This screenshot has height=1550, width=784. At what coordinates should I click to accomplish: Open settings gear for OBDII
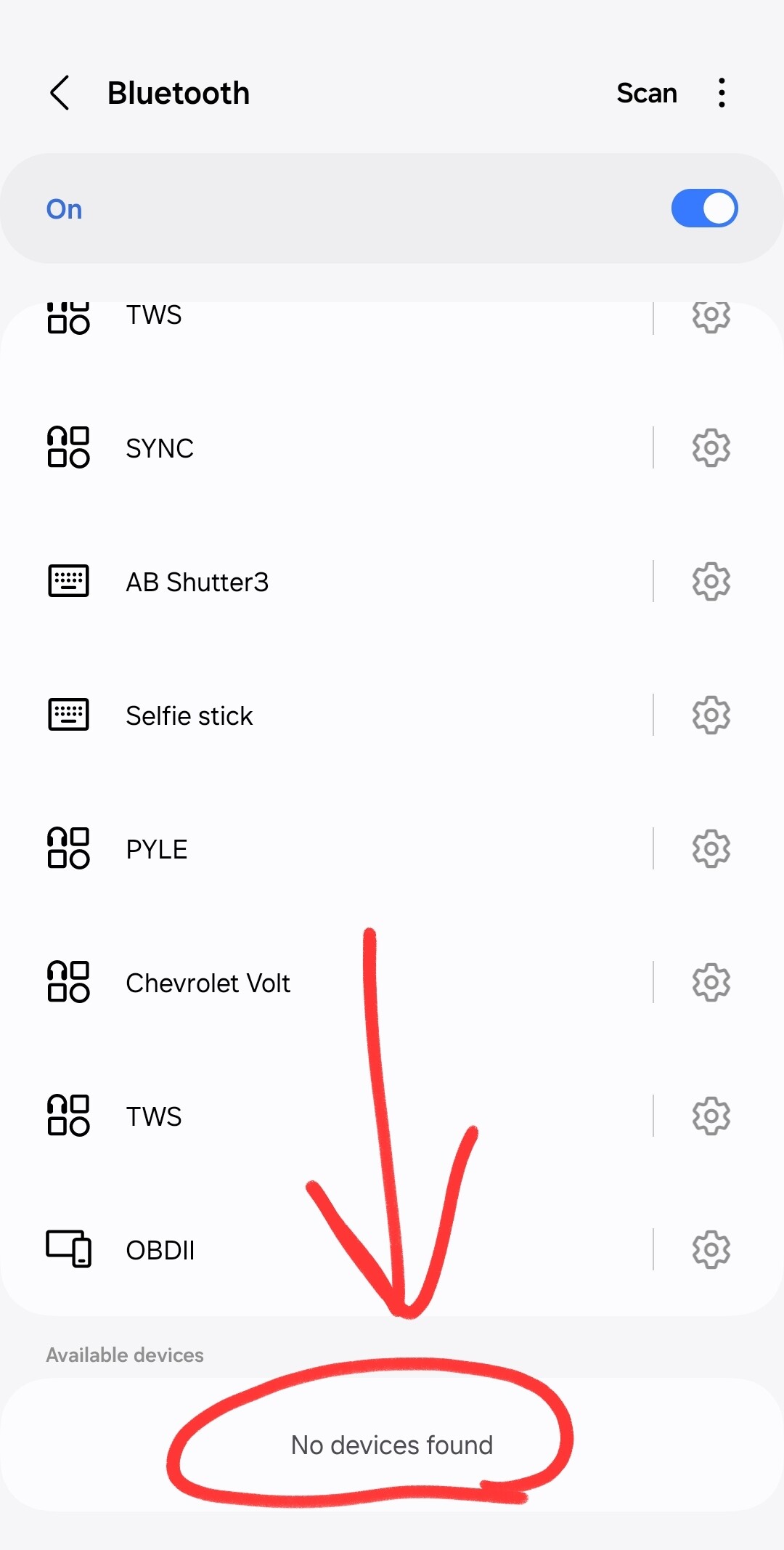pyautogui.click(x=711, y=1249)
